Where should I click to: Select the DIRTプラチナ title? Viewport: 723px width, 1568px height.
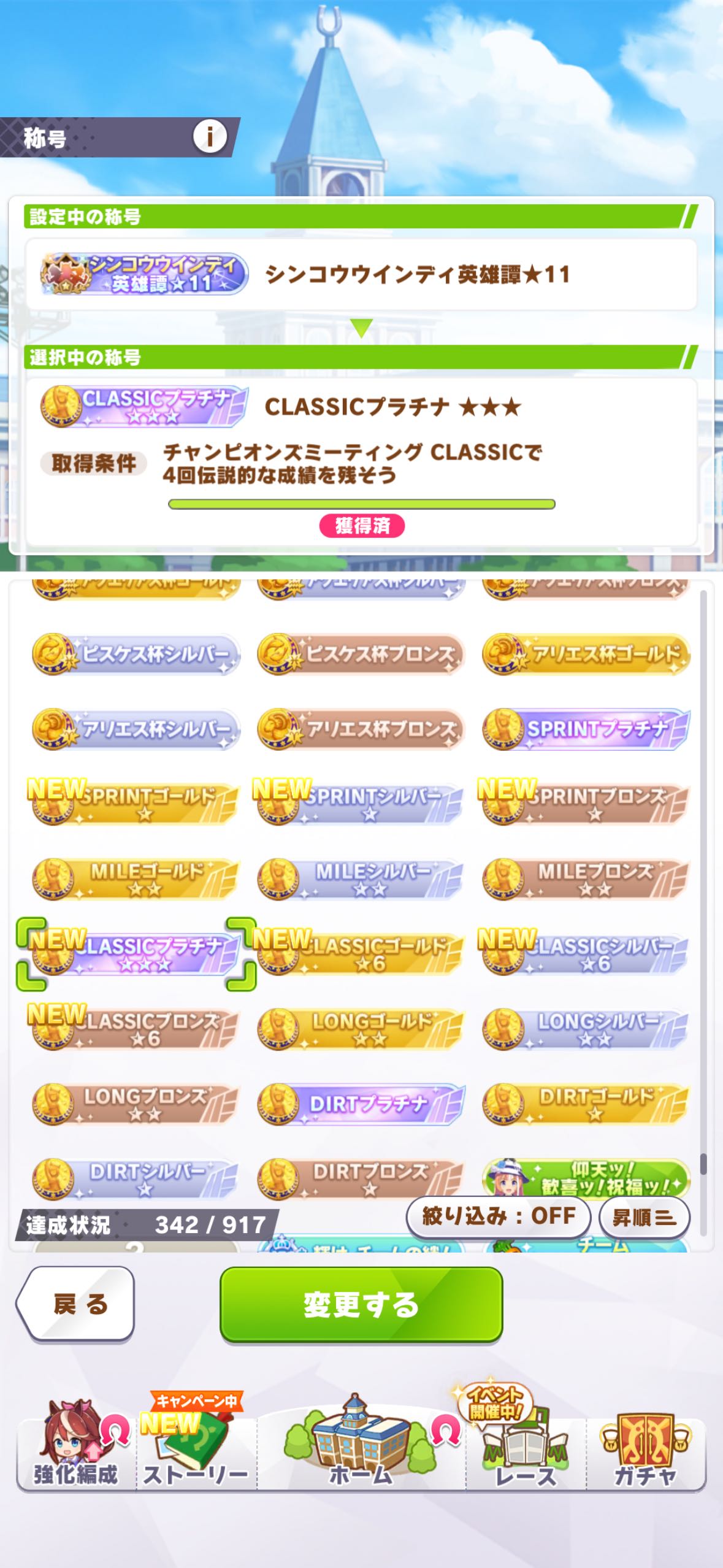pos(361,1104)
